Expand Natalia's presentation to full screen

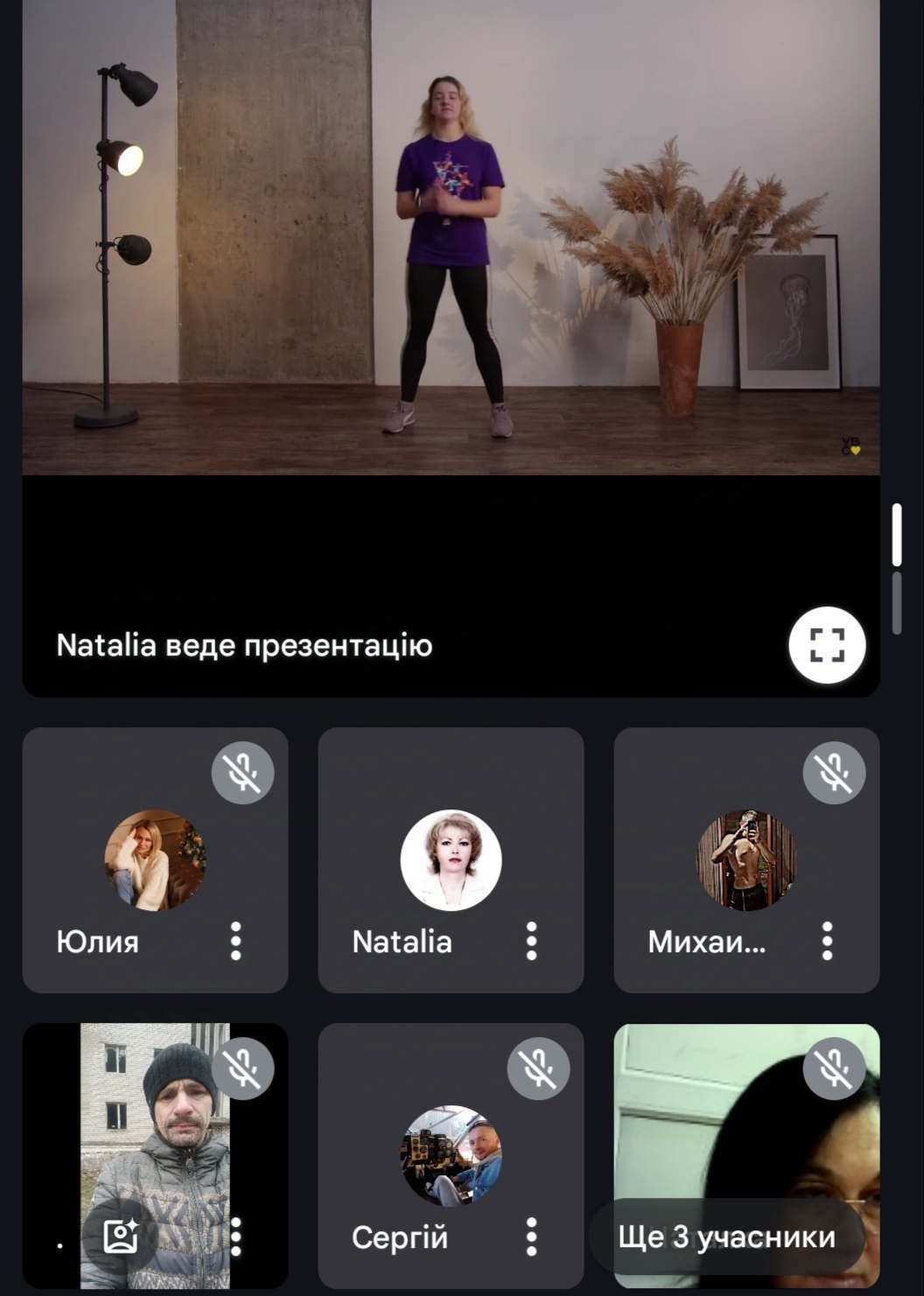[x=827, y=646]
